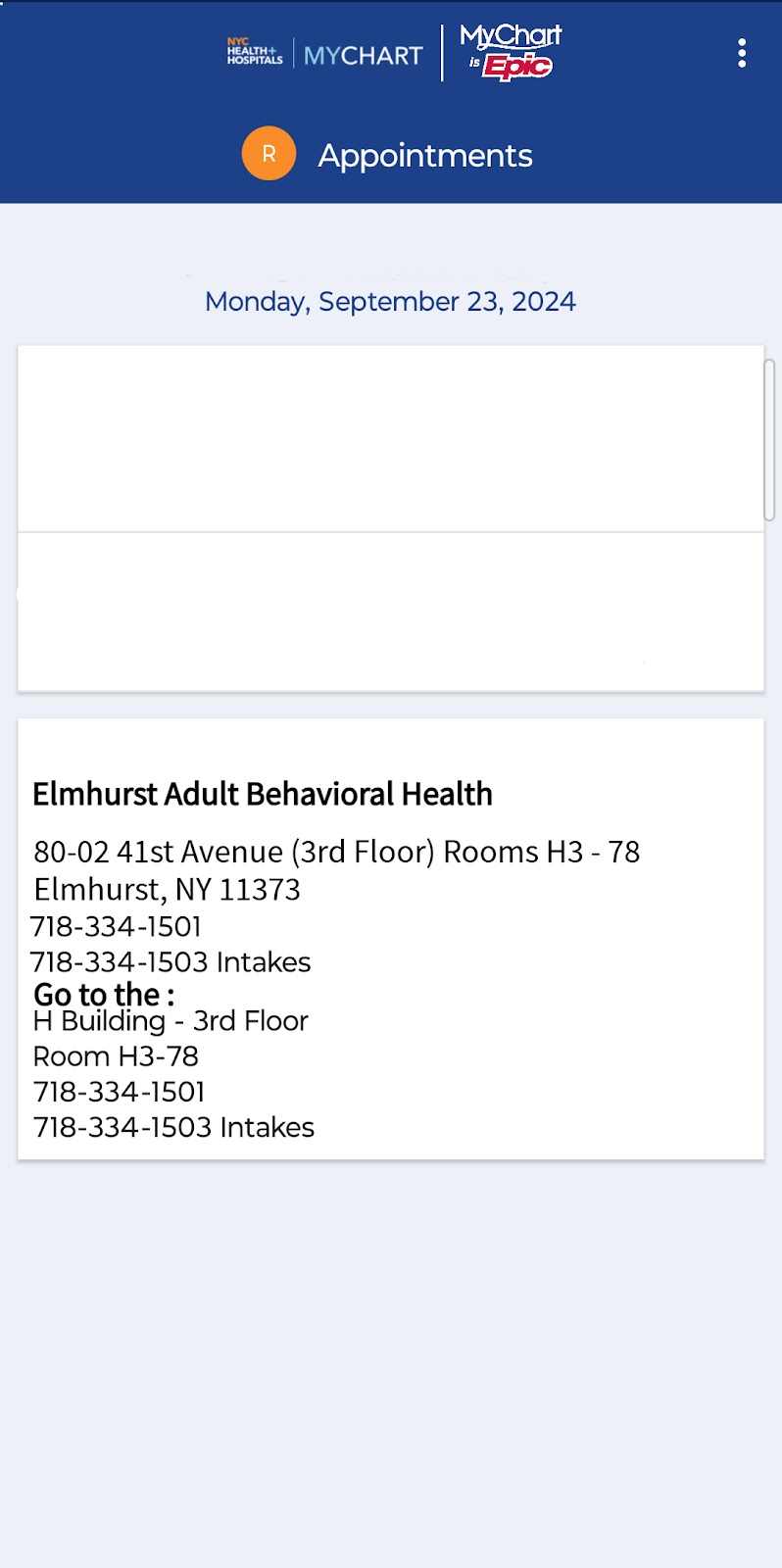Image resolution: width=782 pixels, height=1568 pixels.
Task: Open the three-dot overflow menu
Action: (x=742, y=53)
